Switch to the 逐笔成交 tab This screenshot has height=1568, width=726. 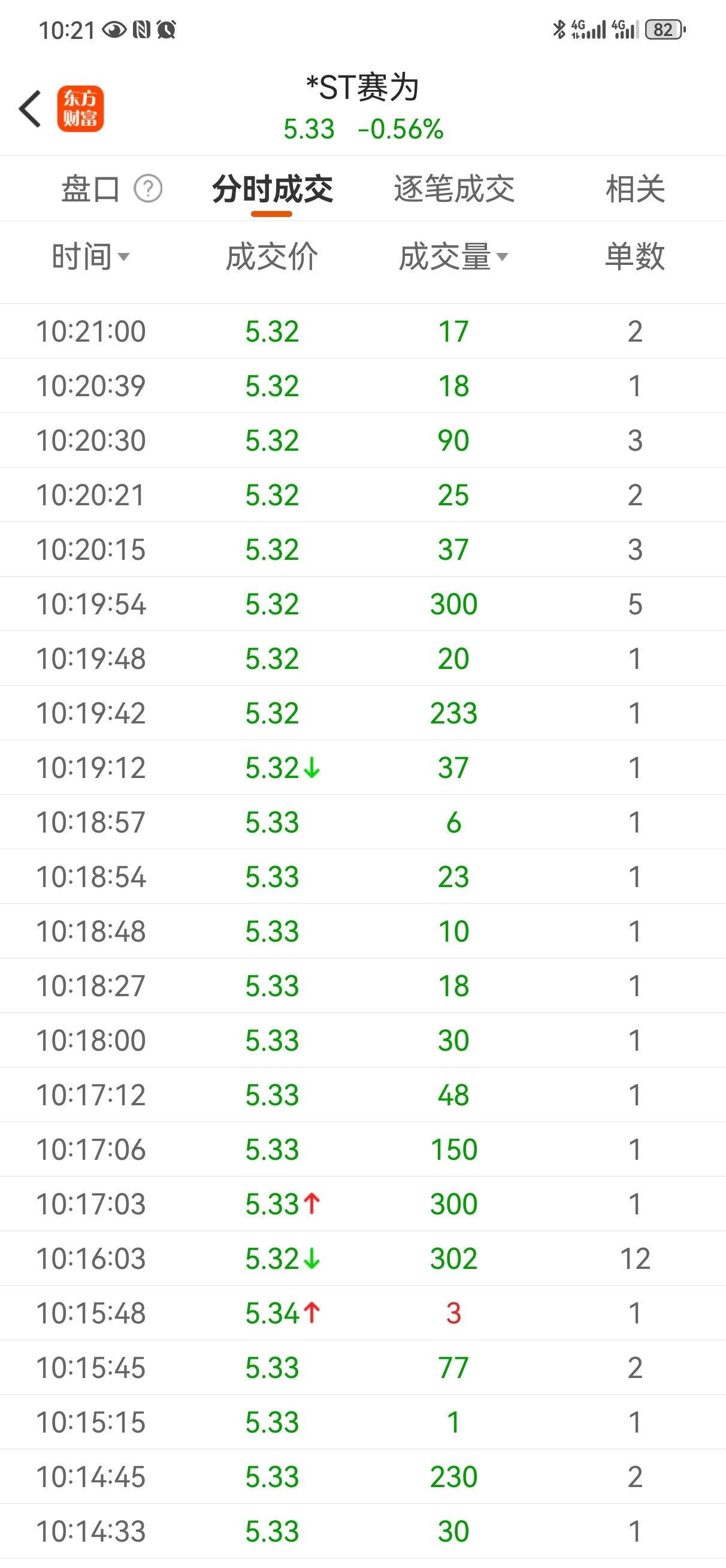pos(454,189)
